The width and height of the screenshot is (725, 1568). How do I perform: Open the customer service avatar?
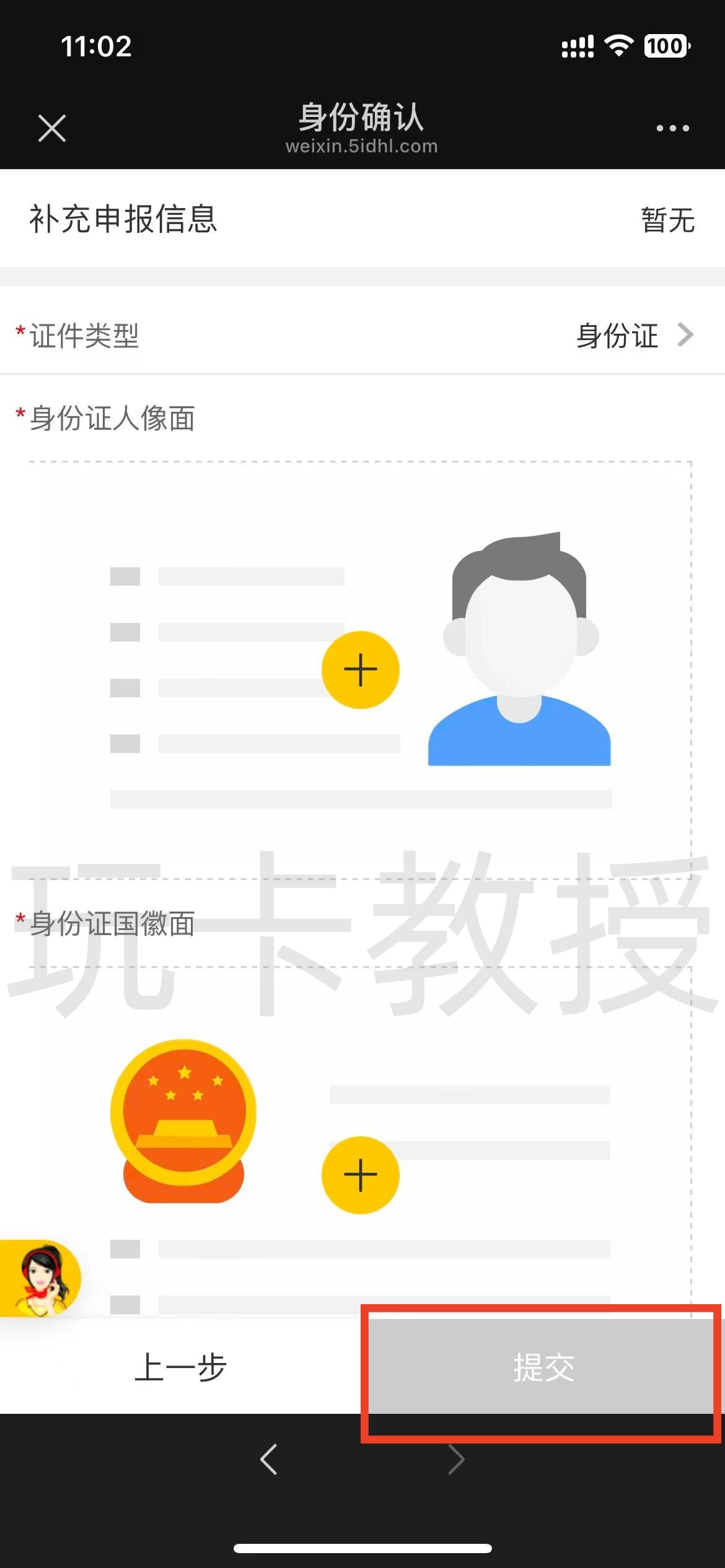[41, 1278]
